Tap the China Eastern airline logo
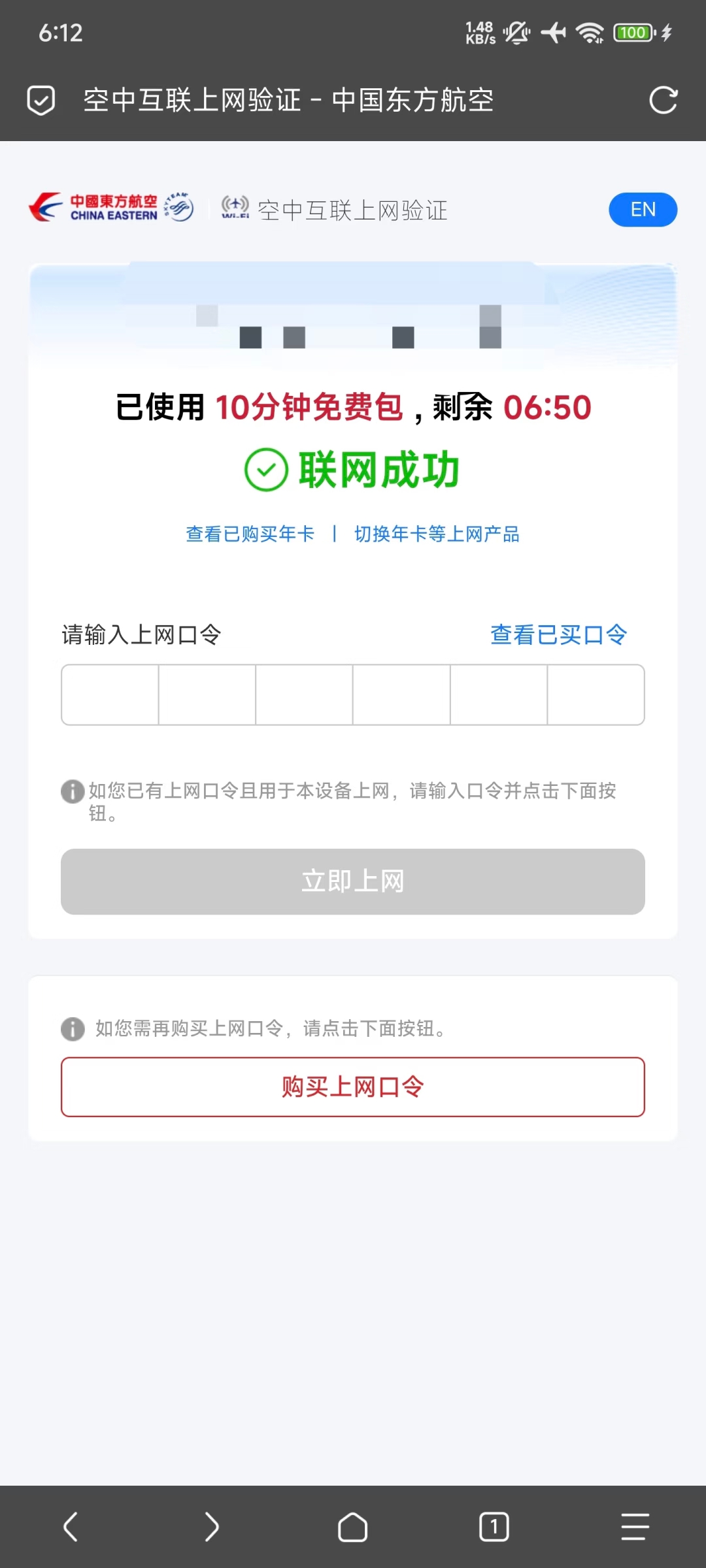The image size is (706, 1568). (92, 208)
